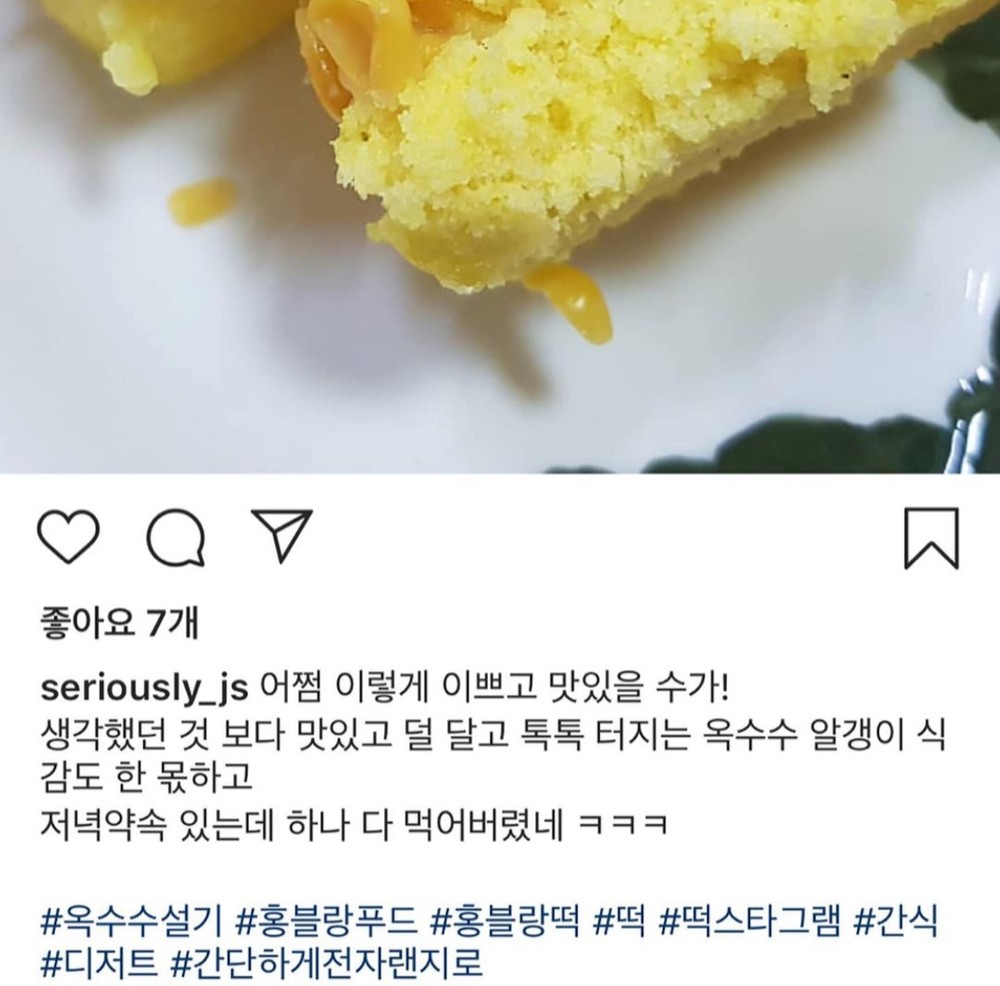View who liked via 좋아요 7개
1000x986 pixels.
(x=120, y=623)
